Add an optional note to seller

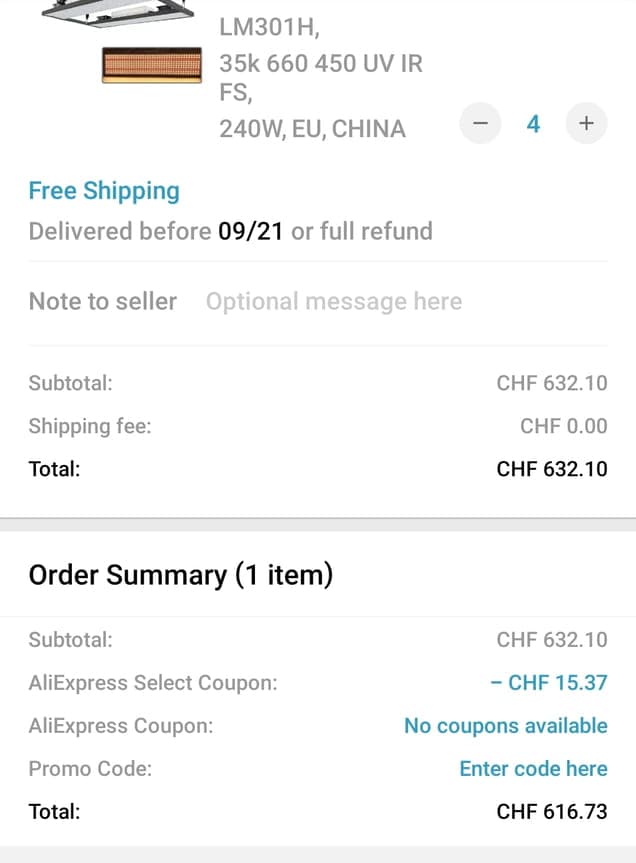pos(334,302)
